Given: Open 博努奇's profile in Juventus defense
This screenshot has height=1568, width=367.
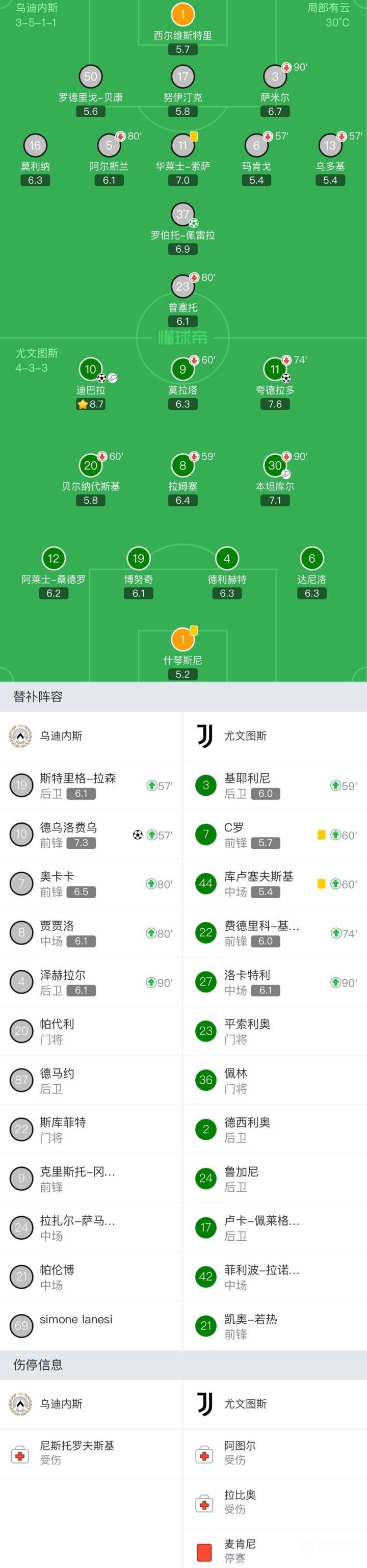Looking at the screenshot, I should click(x=138, y=559).
